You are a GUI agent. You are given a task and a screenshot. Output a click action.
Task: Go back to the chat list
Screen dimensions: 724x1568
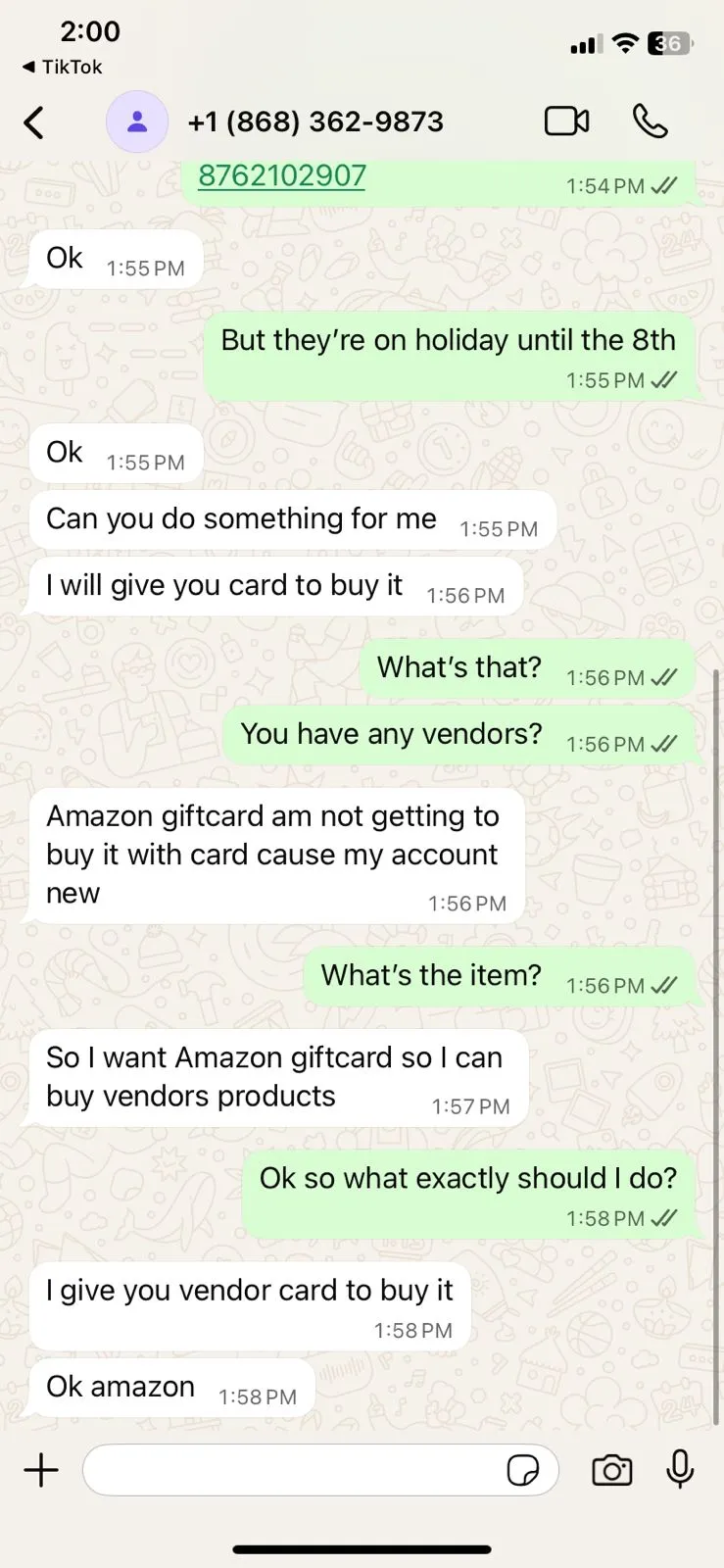[34, 122]
